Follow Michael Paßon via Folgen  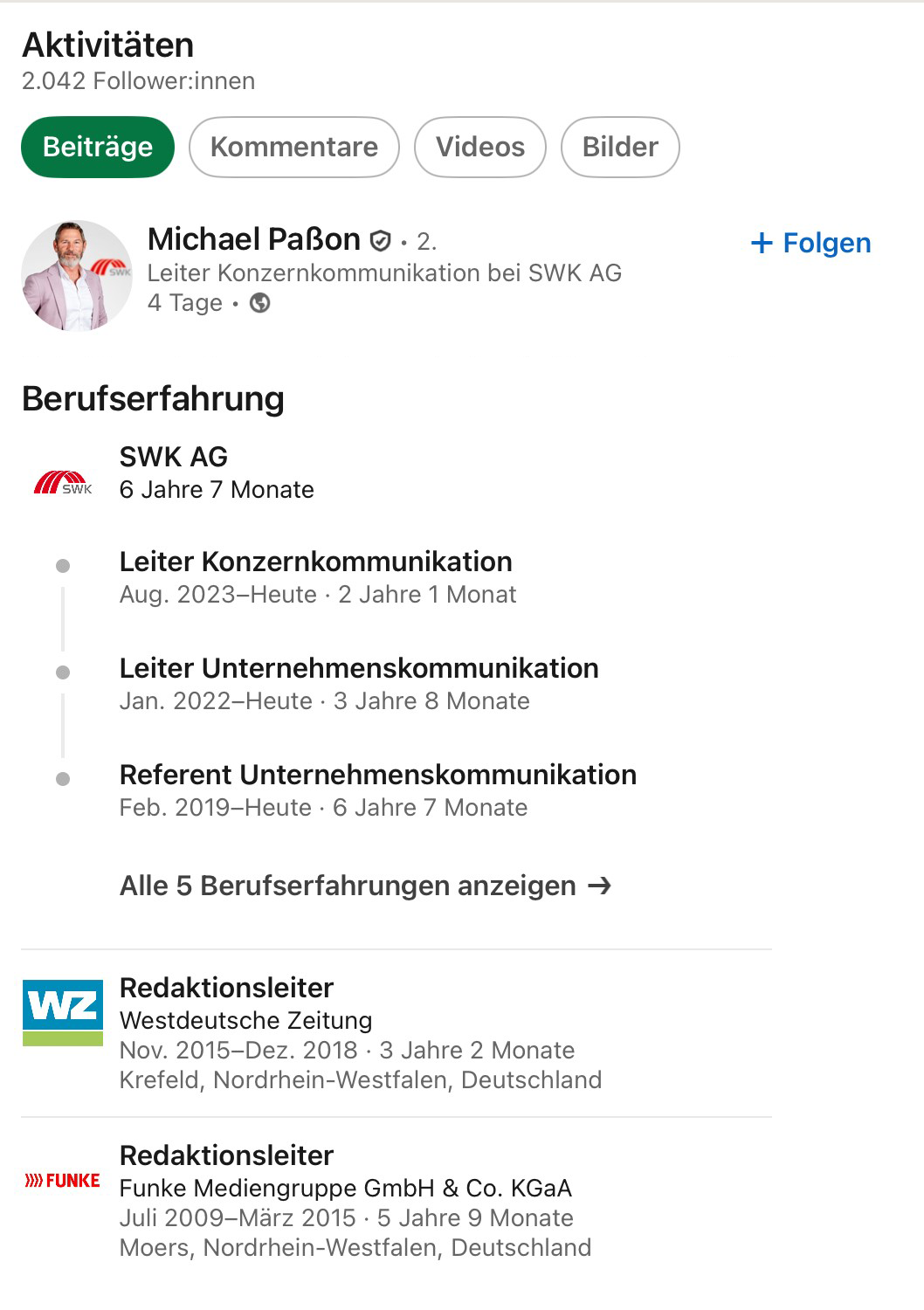tap(811, 243)
